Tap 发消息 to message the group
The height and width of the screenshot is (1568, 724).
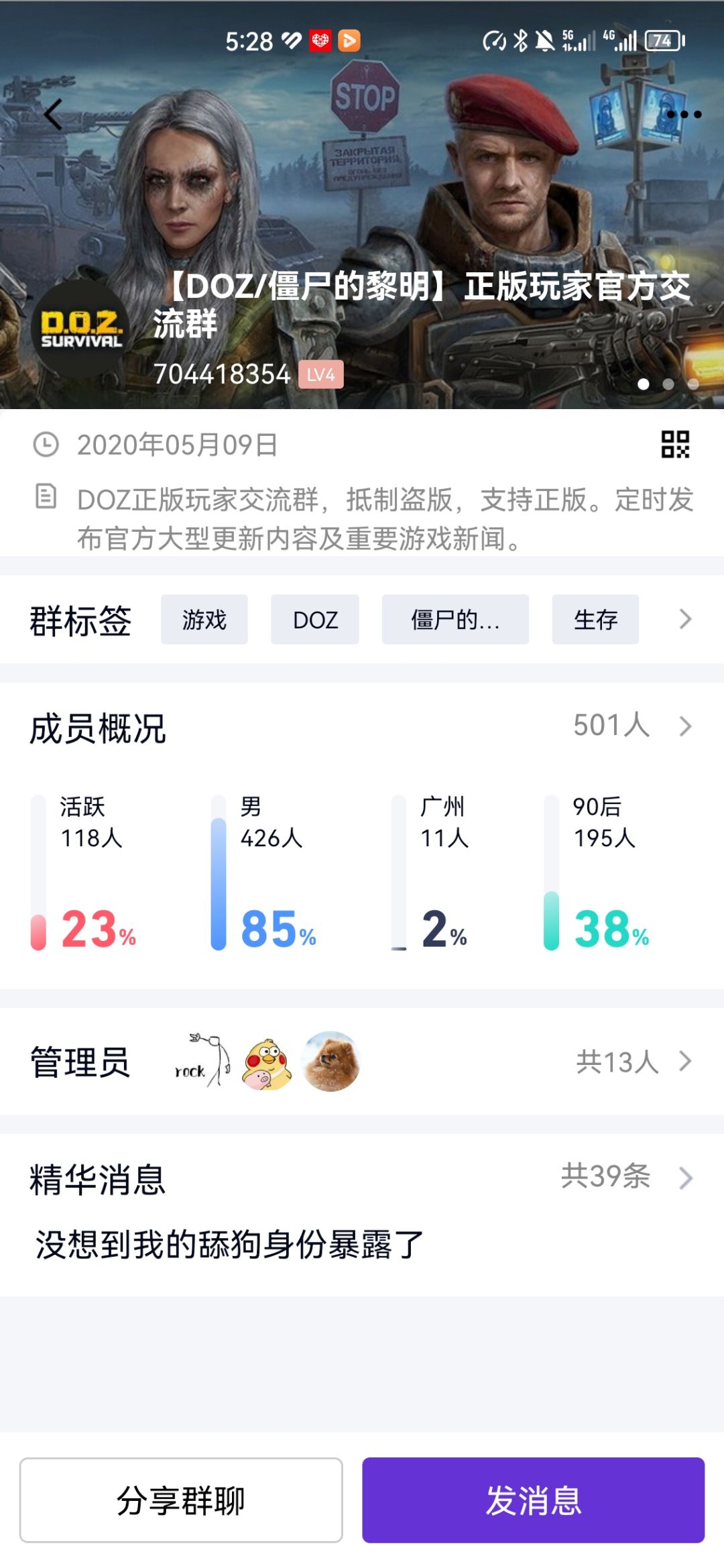(534, 1500)
